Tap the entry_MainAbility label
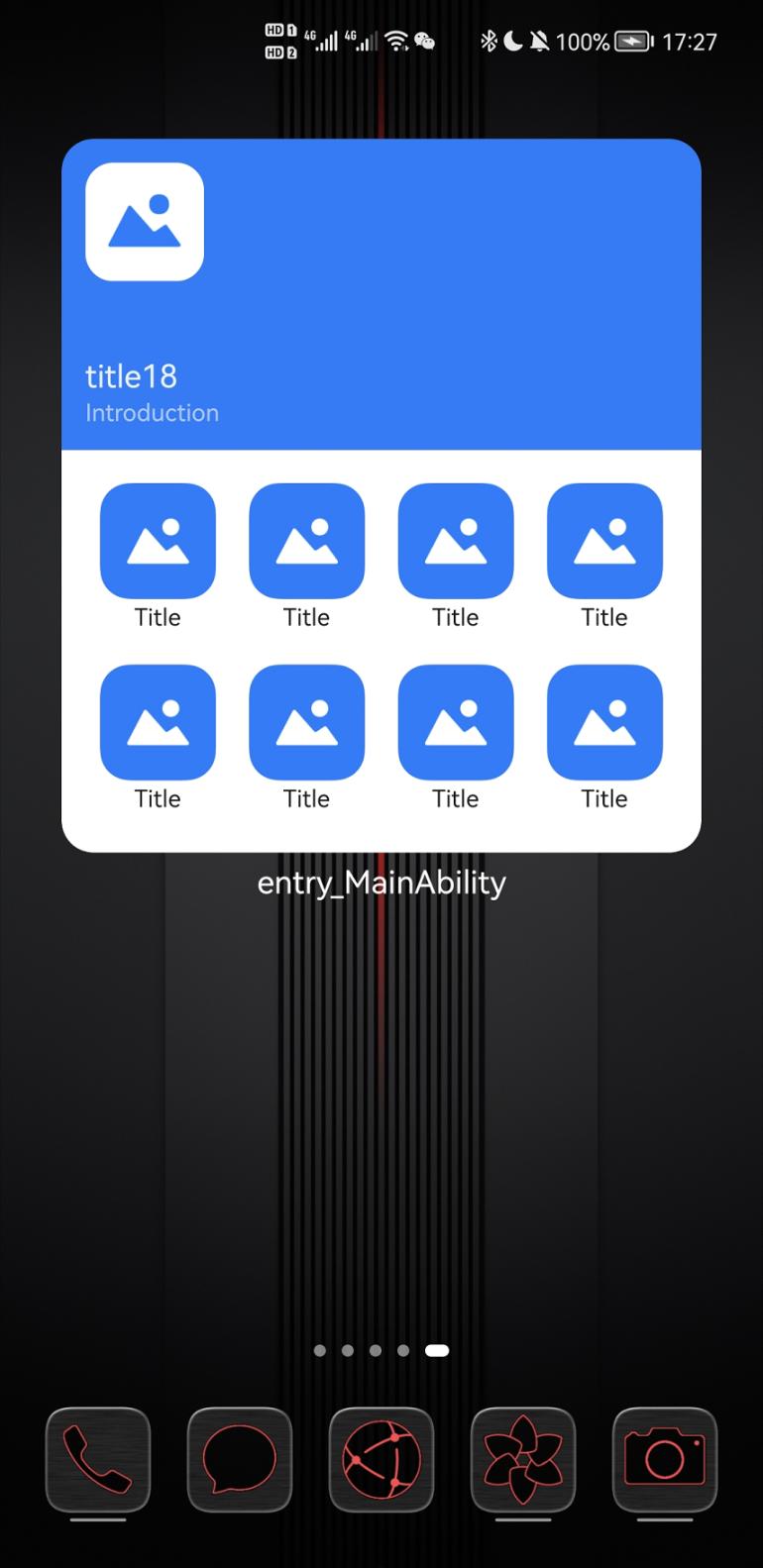The height and width of the screenshot is (1568, 763). click(x=381, y=882)
